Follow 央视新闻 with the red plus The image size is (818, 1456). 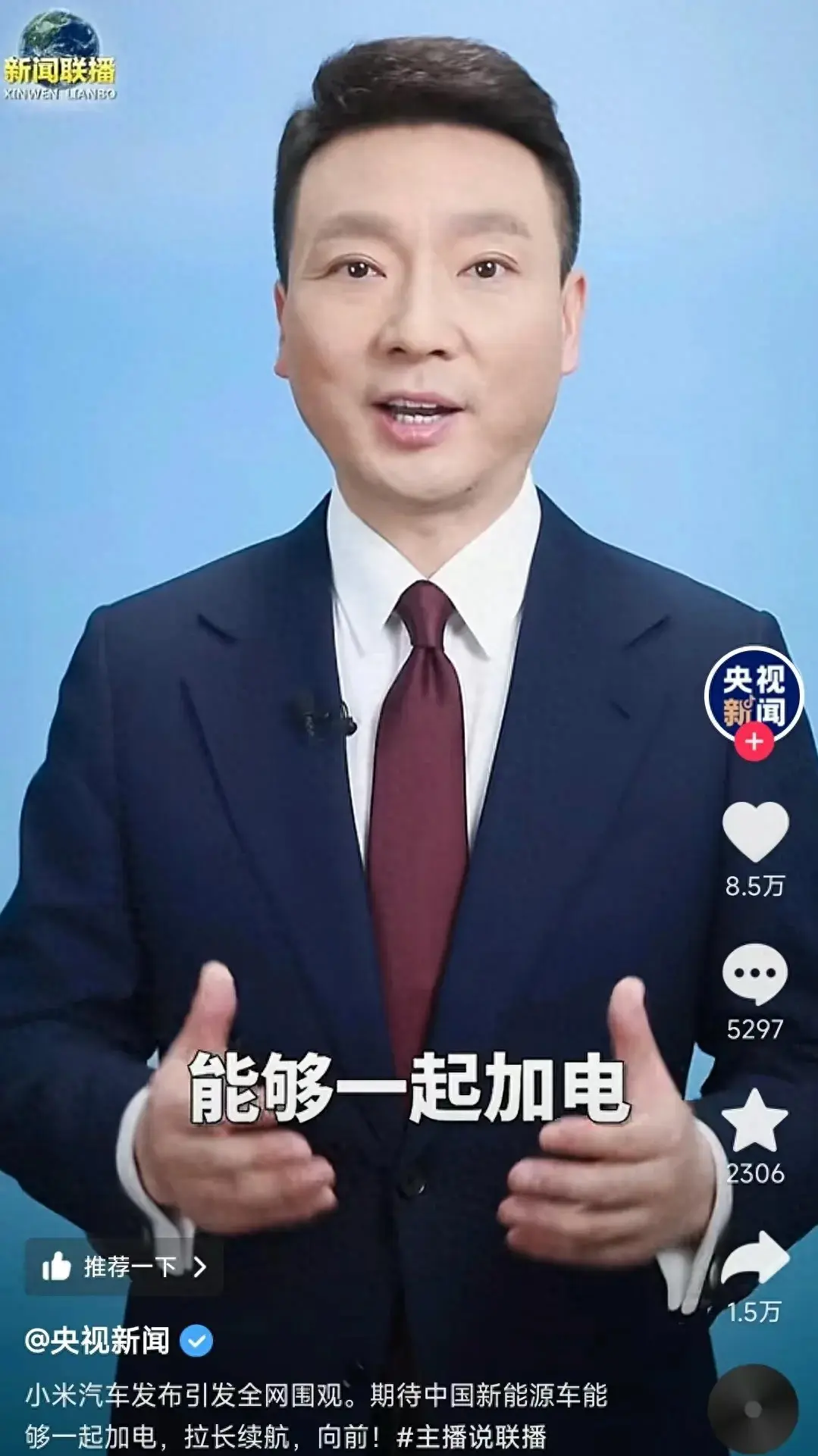point(754,741)
